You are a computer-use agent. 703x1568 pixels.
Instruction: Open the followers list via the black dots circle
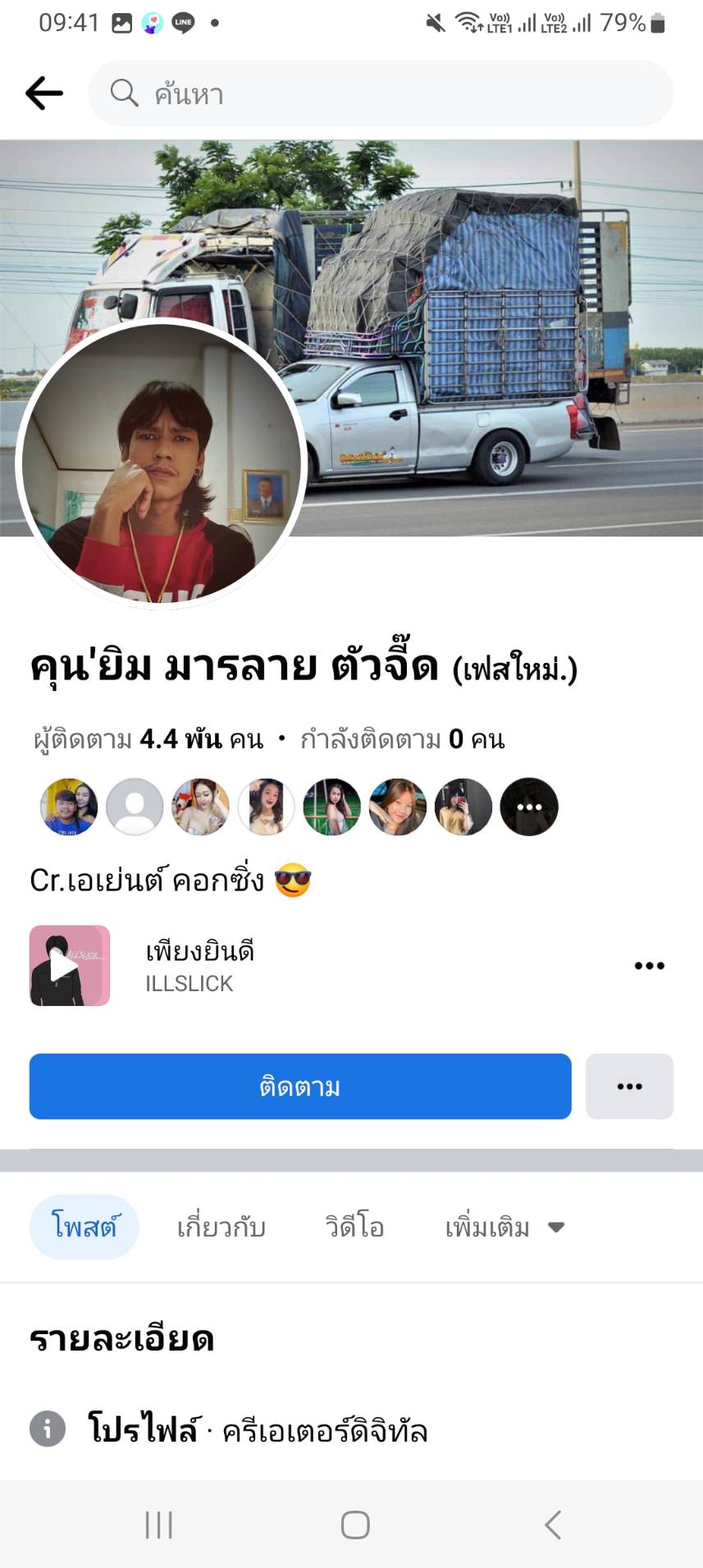click(529, 807)
